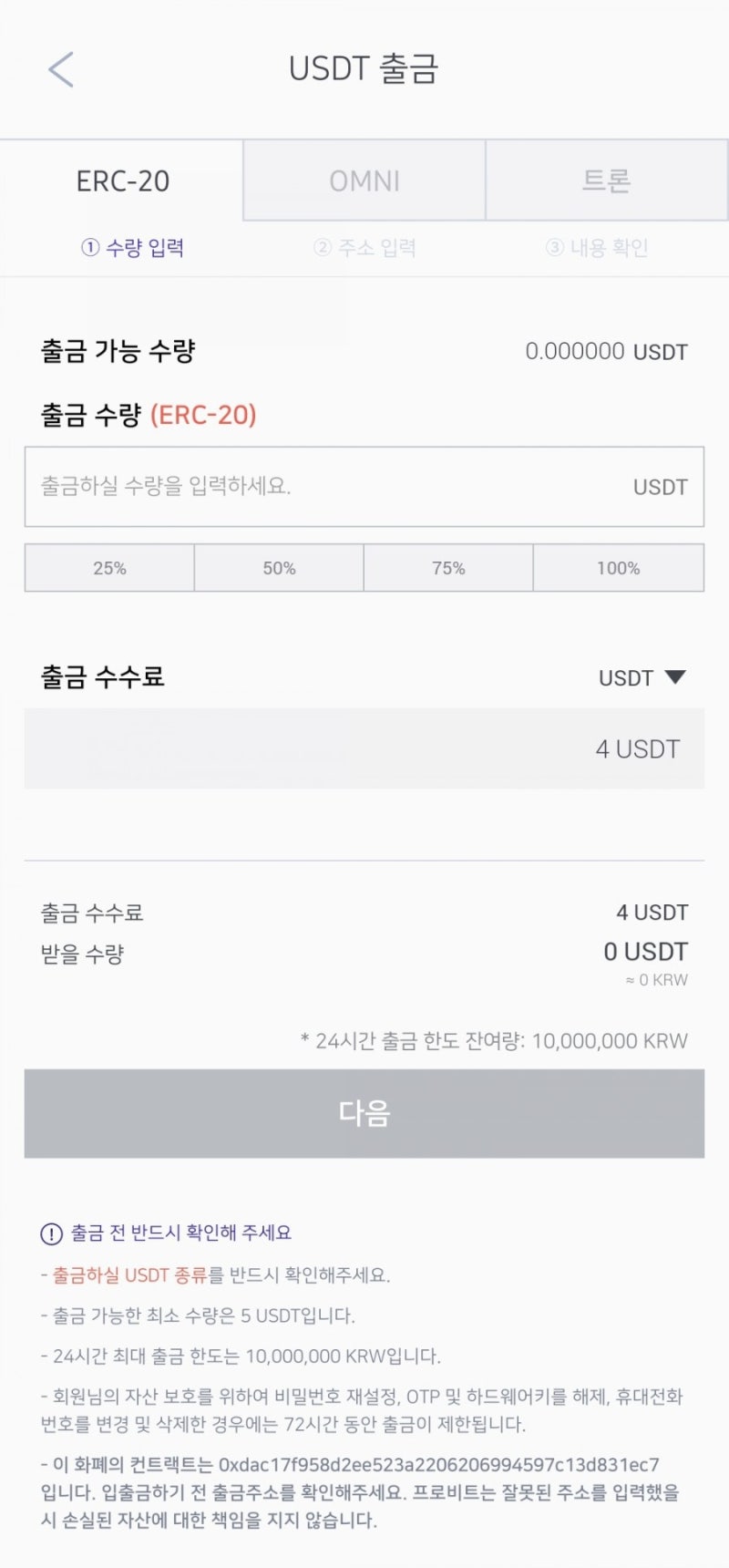Choose 100% of available withdrawal amount

[x=618, y=567]
